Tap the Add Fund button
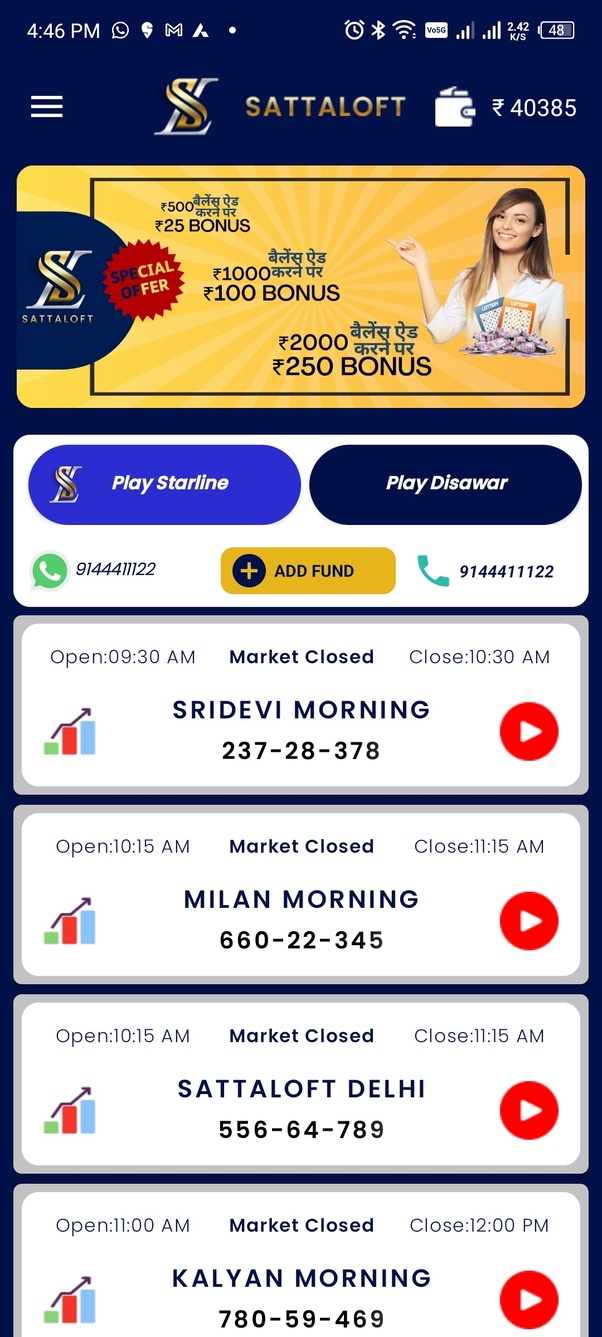Screen dimensions: 602x1337 pos(308,571)
